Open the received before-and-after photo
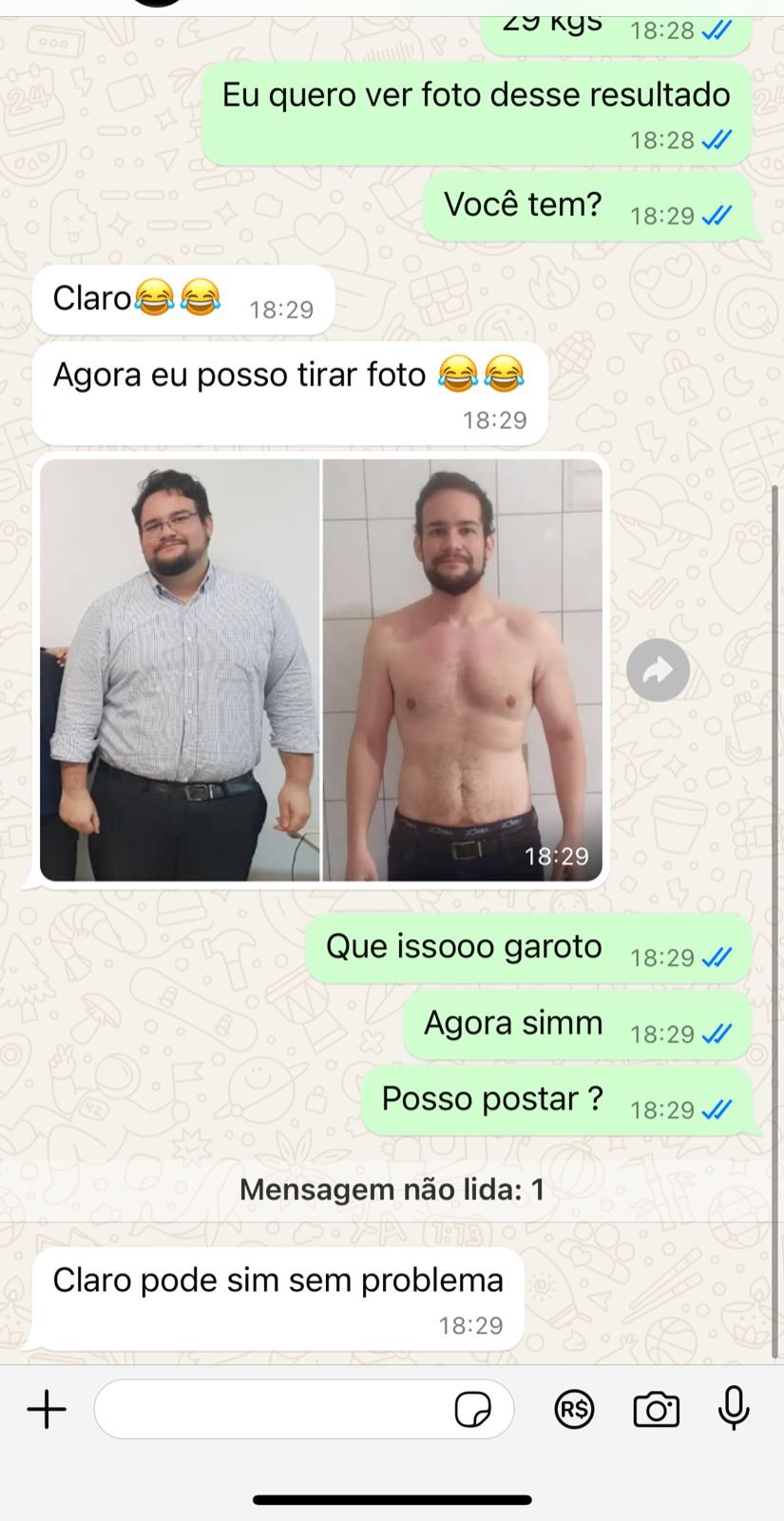Screen dimensions: 784x1521 point(321,670)
